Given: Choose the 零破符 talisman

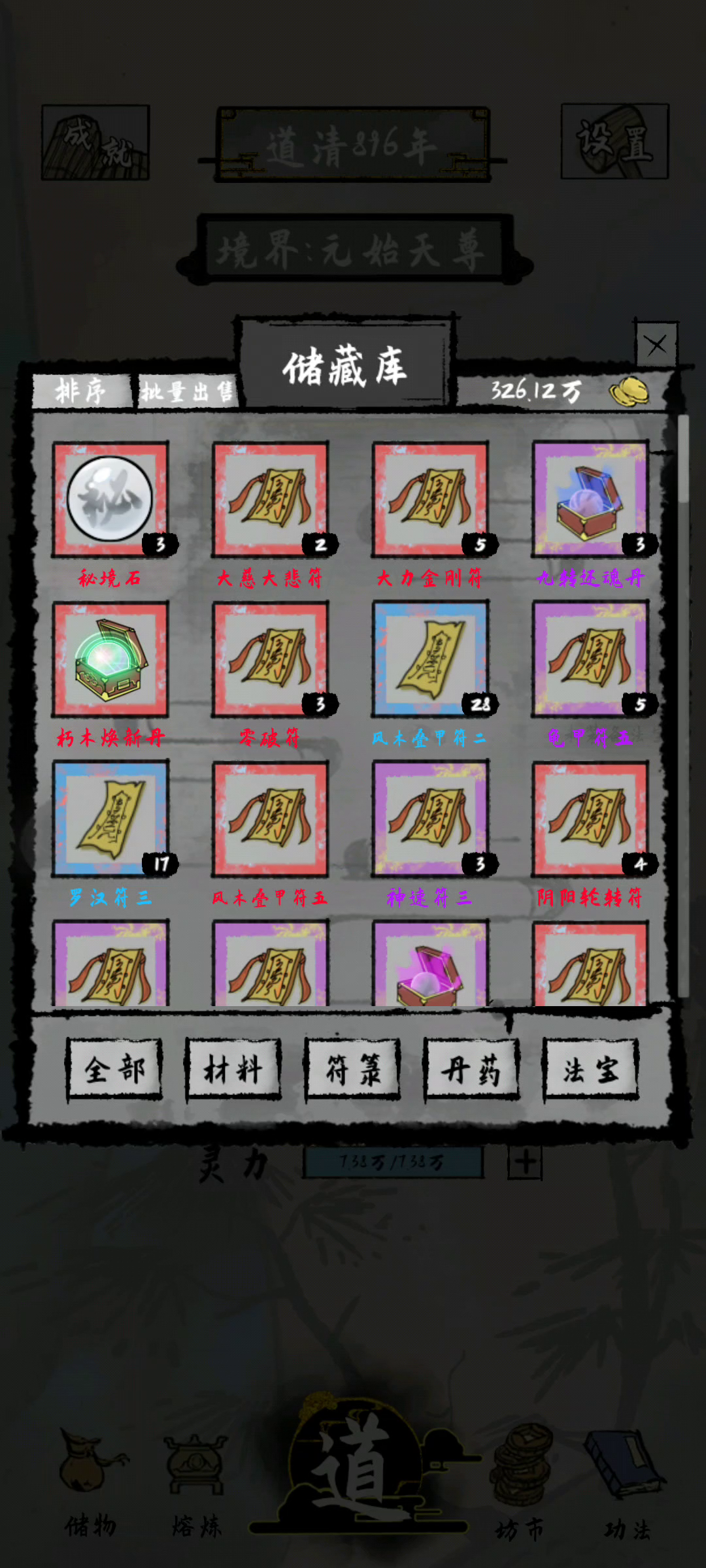Looking at the screenshot, I should click(x=271, y=660).
